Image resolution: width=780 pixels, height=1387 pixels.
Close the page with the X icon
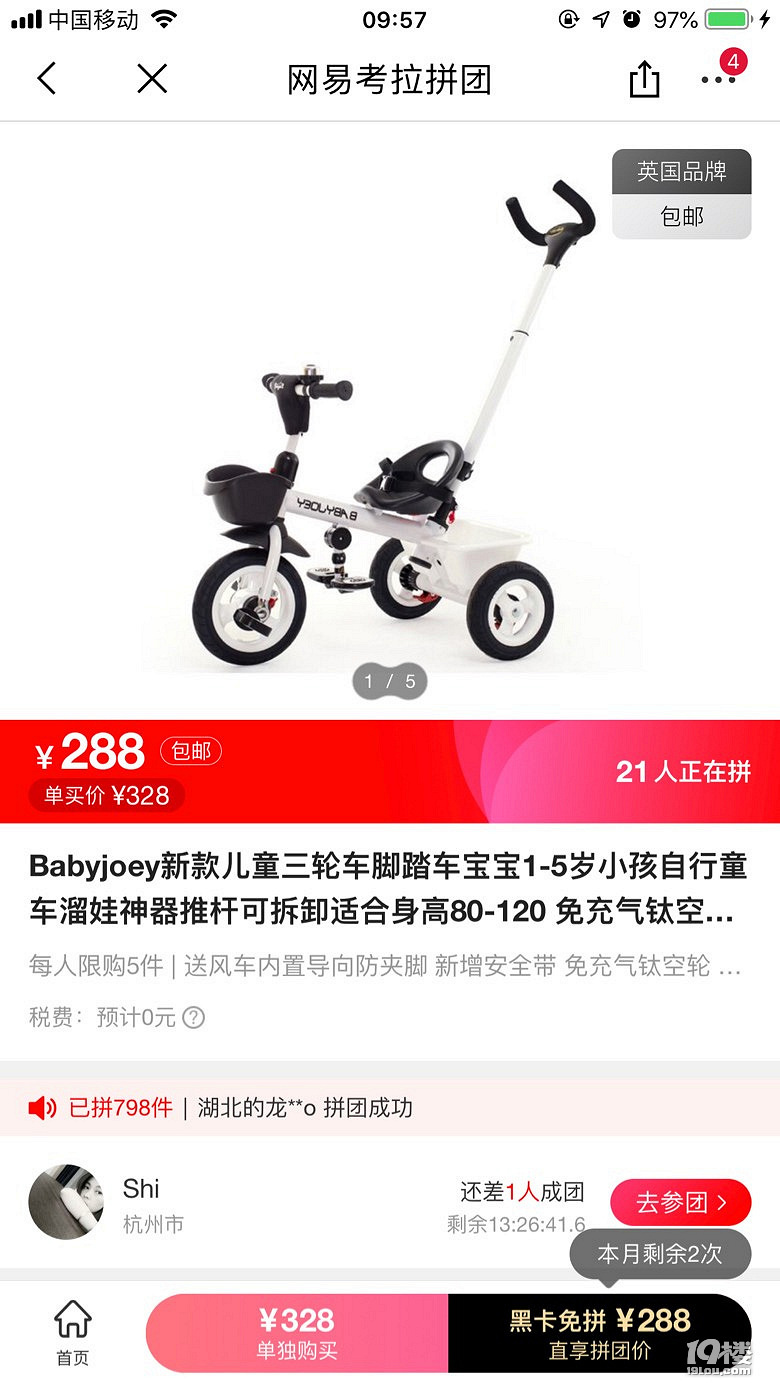pyautogui.click(x=152, y=79)
